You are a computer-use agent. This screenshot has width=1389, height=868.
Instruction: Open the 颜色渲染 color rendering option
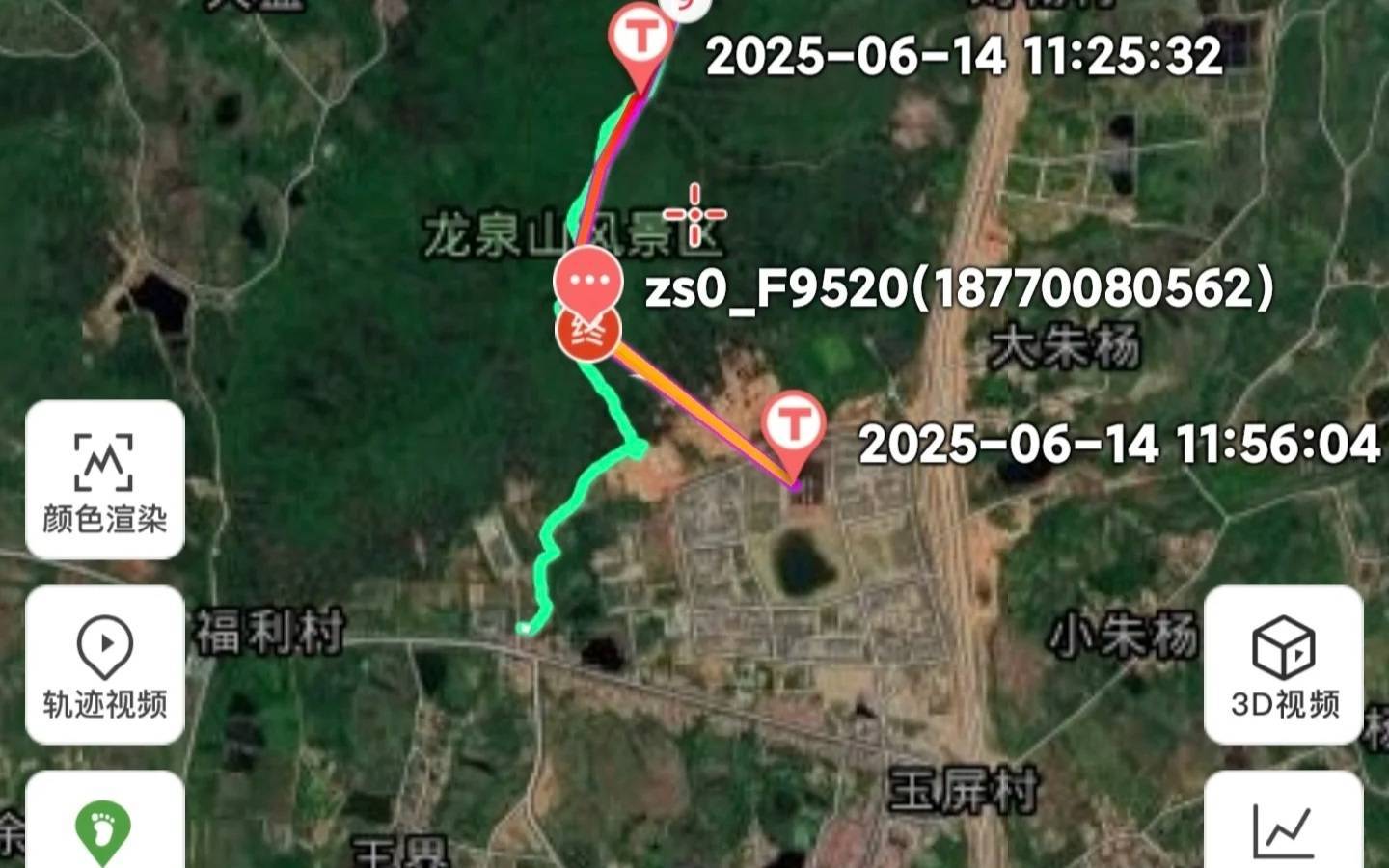point(104,479)
